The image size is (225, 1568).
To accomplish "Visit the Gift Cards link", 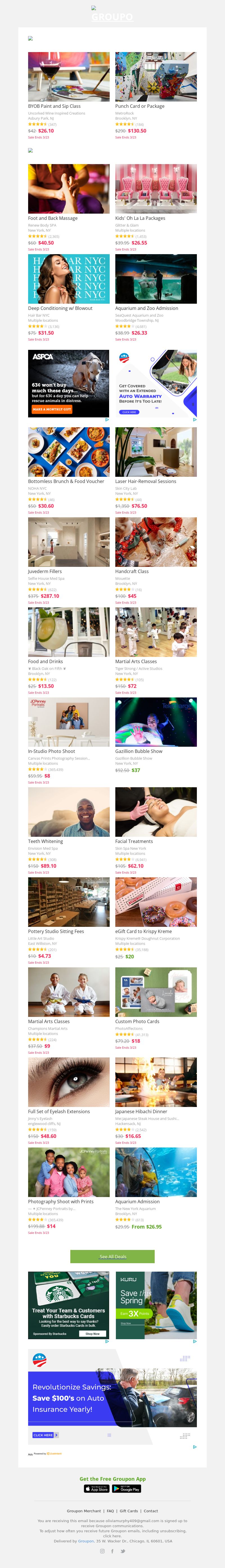I will coord(128,1511).
